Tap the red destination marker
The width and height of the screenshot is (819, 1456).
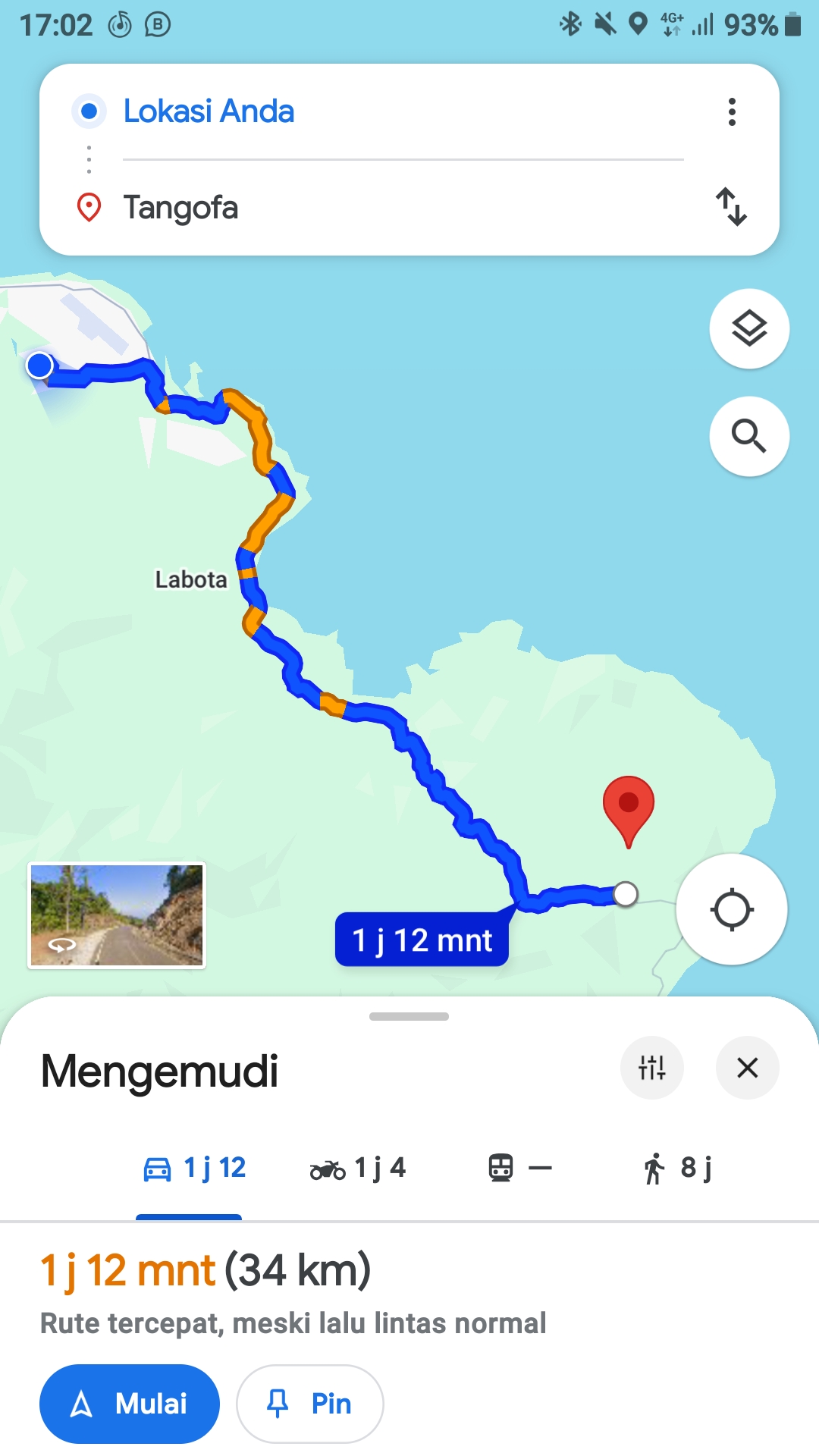coord(629,810)
